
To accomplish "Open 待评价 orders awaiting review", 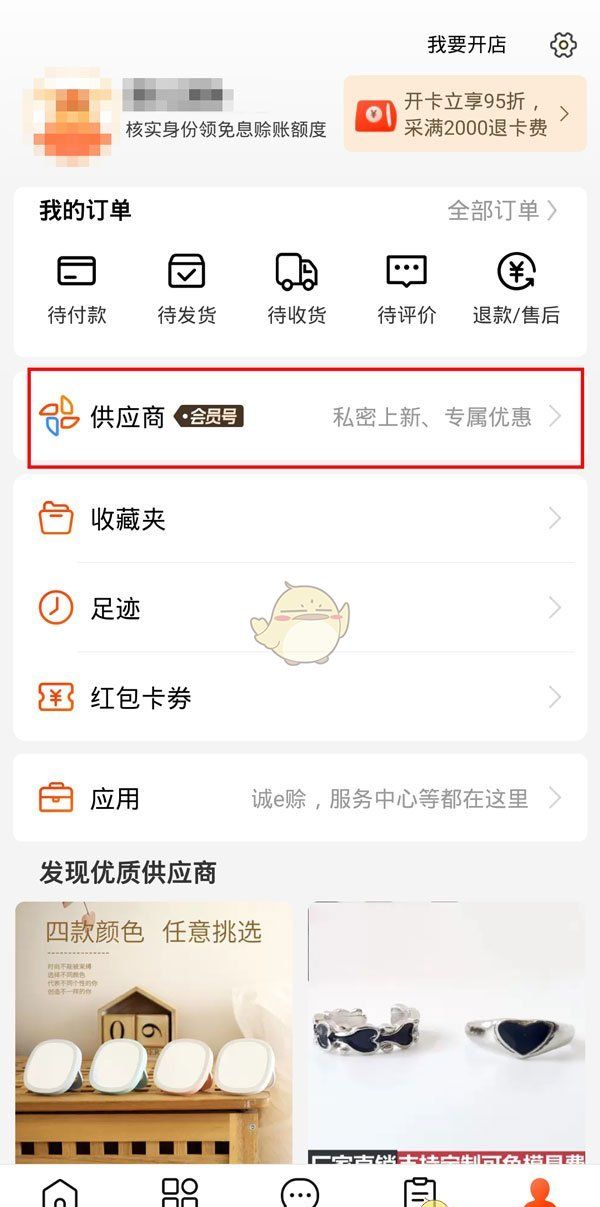I will [x=407, y=287].
